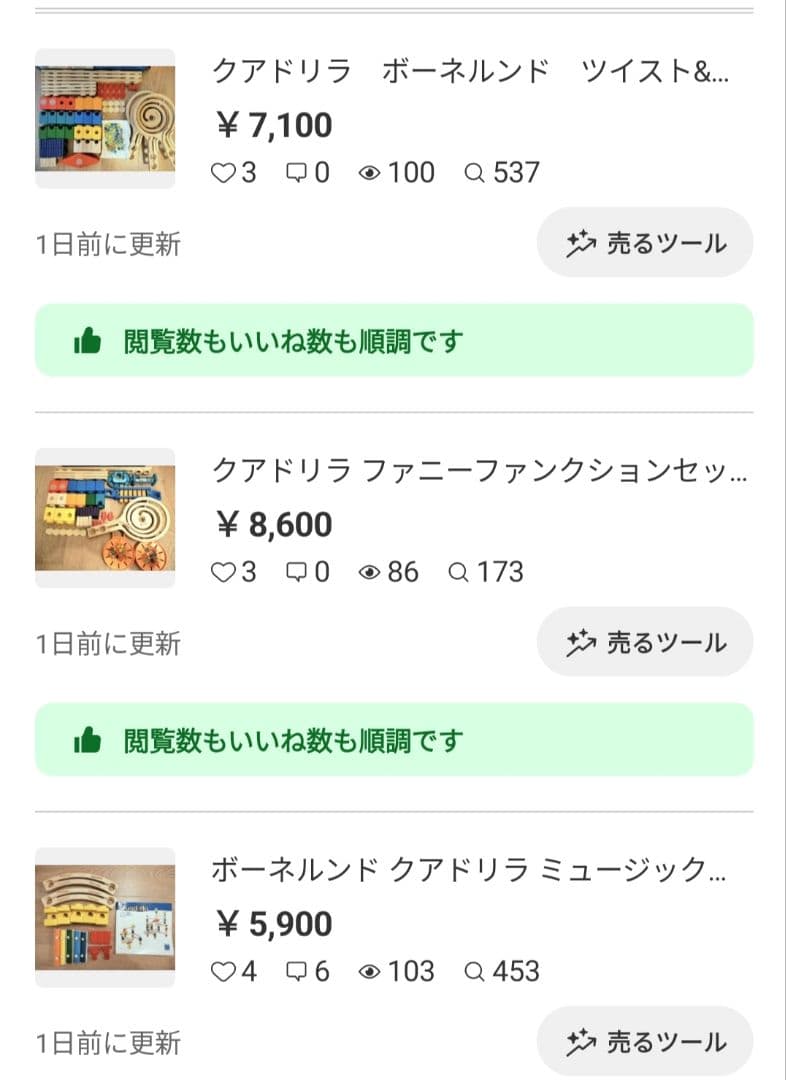
Task: Click the comment icon showing 6 comments
Action: (295, 971)
